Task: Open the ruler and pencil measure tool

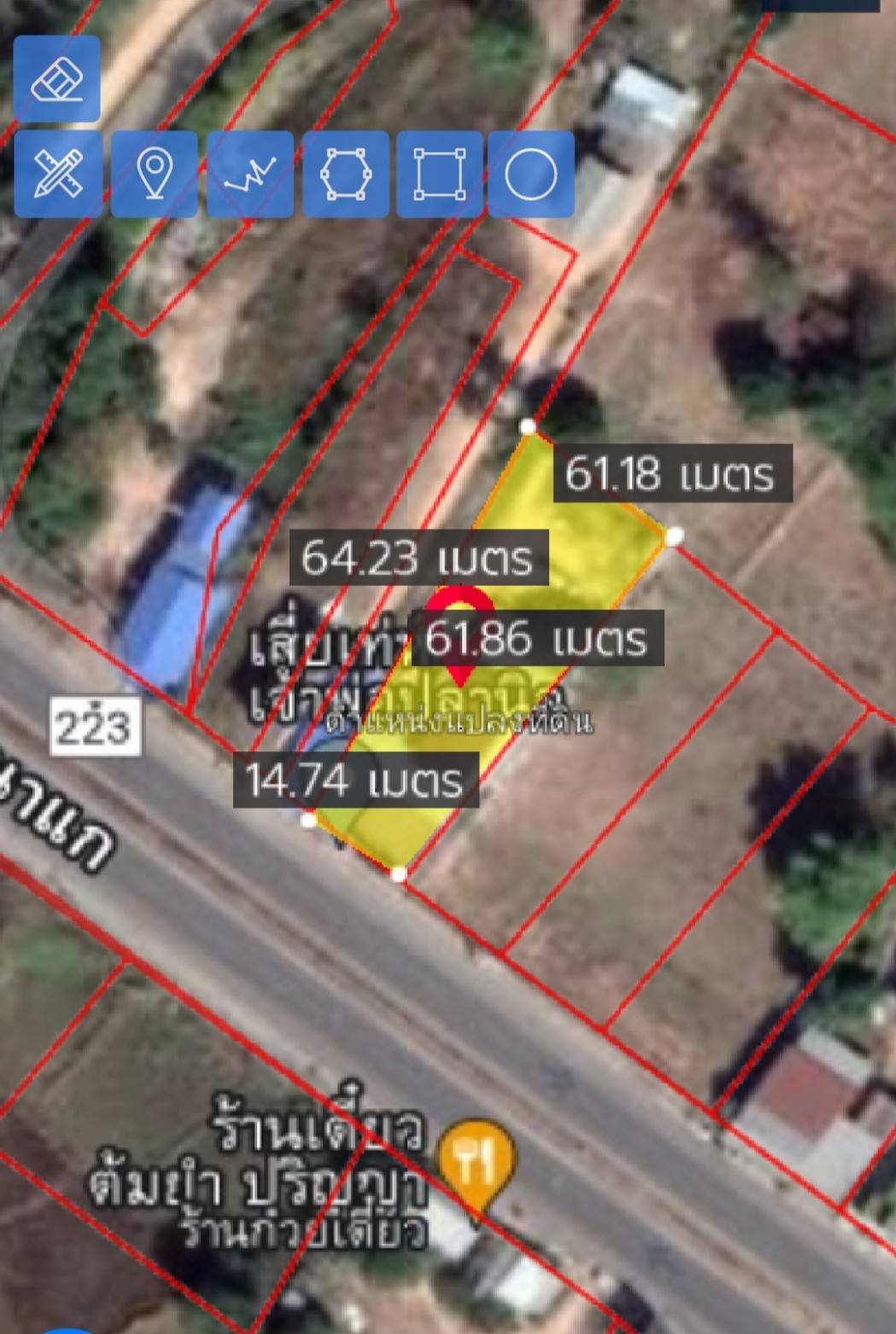Action: point(58,173)
